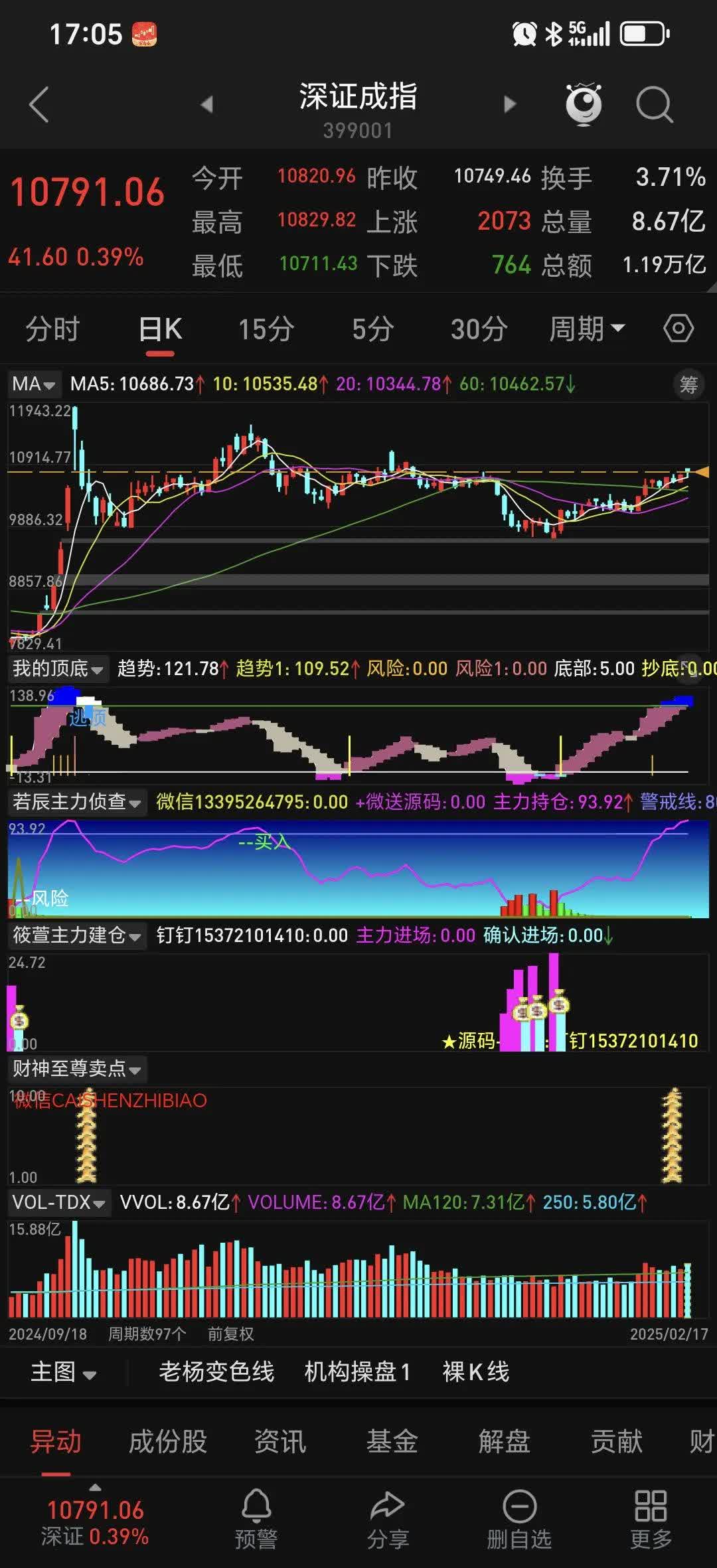Open the MA indicator dropdown

pos(33,384)
